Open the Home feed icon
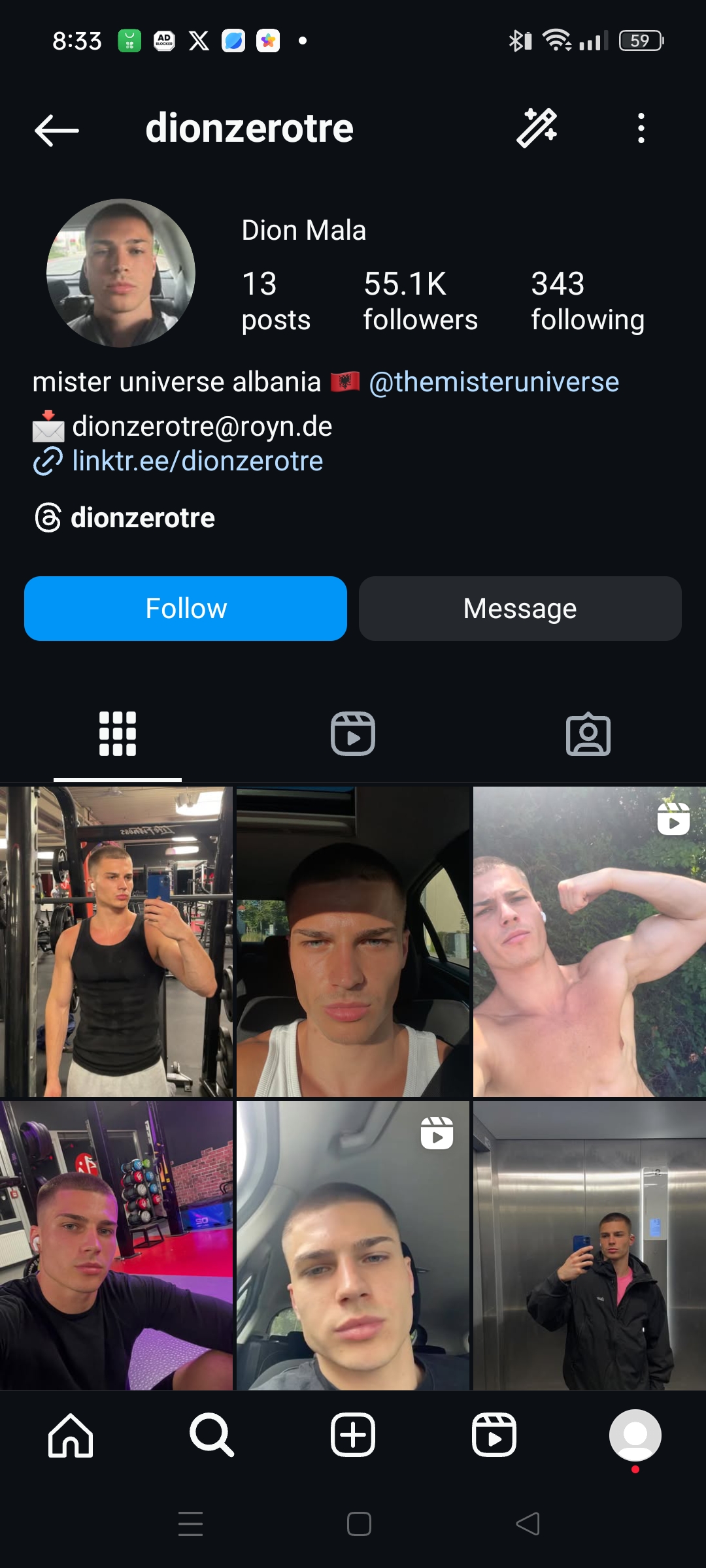The width and height of the screenshot is (706, 1568). click(x=71, y=1435)
